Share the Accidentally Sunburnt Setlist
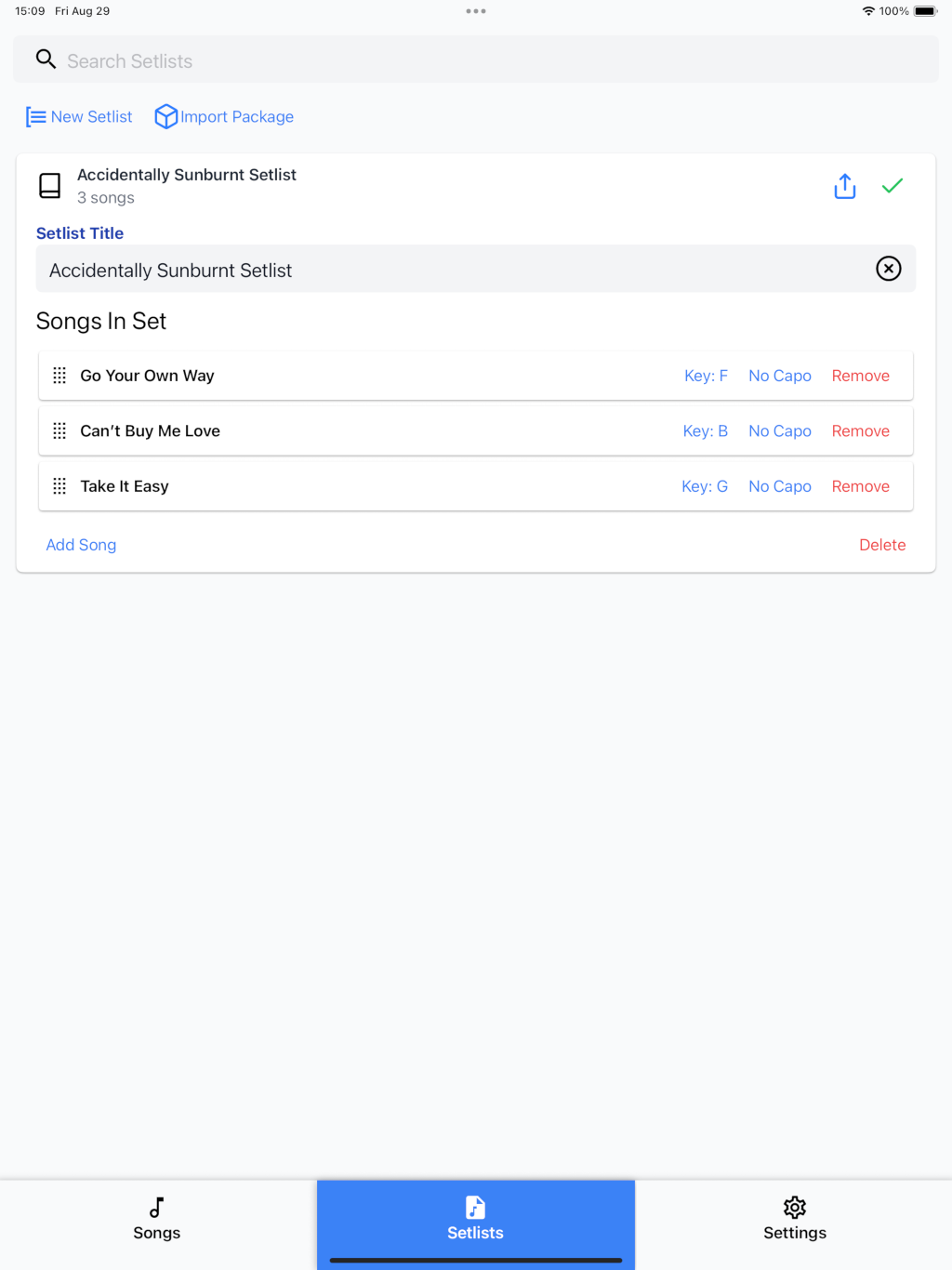The width and height of the screenshot is (952, 1270). (x=844, y=186)
